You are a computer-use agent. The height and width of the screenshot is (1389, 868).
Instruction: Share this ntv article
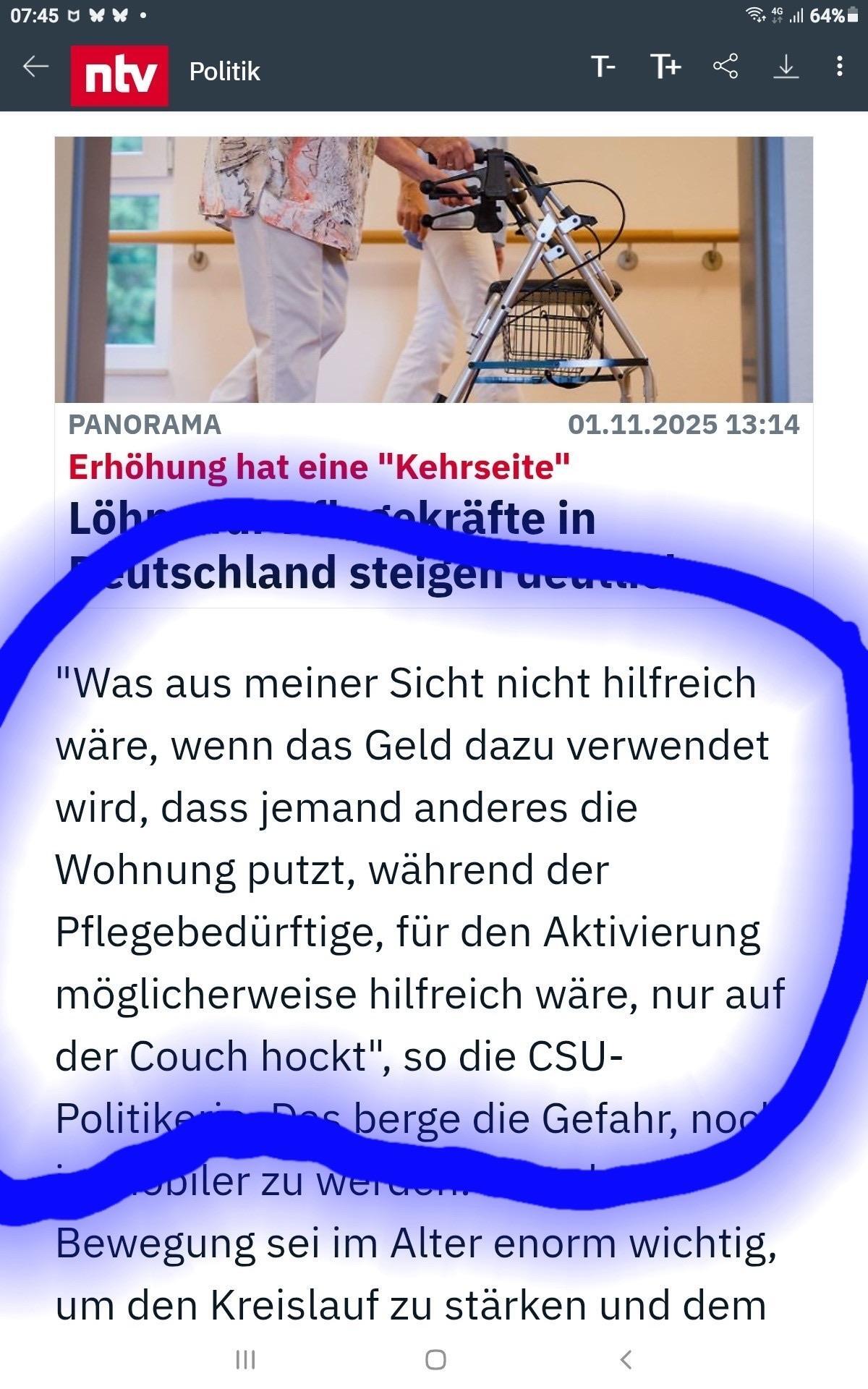[726, 67]
